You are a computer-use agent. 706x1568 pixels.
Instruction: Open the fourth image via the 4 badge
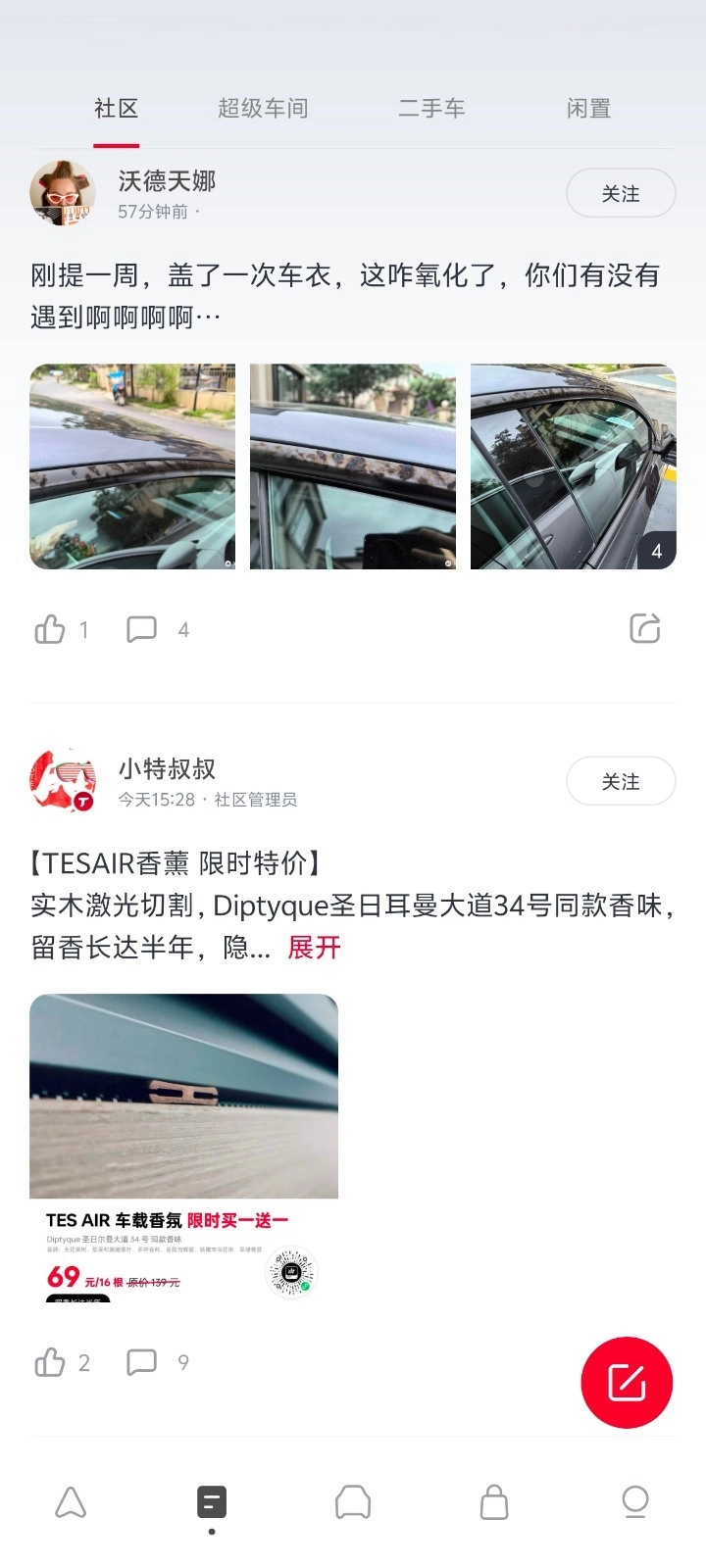point(656,552)
